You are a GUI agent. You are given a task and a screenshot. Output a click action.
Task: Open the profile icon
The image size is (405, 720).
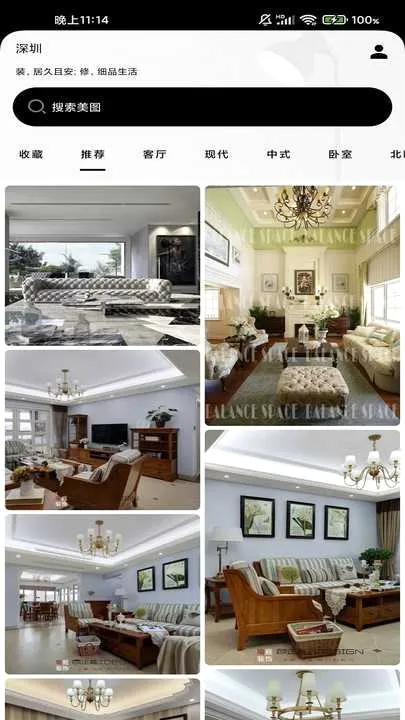pyautogui.click(x=379, y=52)
